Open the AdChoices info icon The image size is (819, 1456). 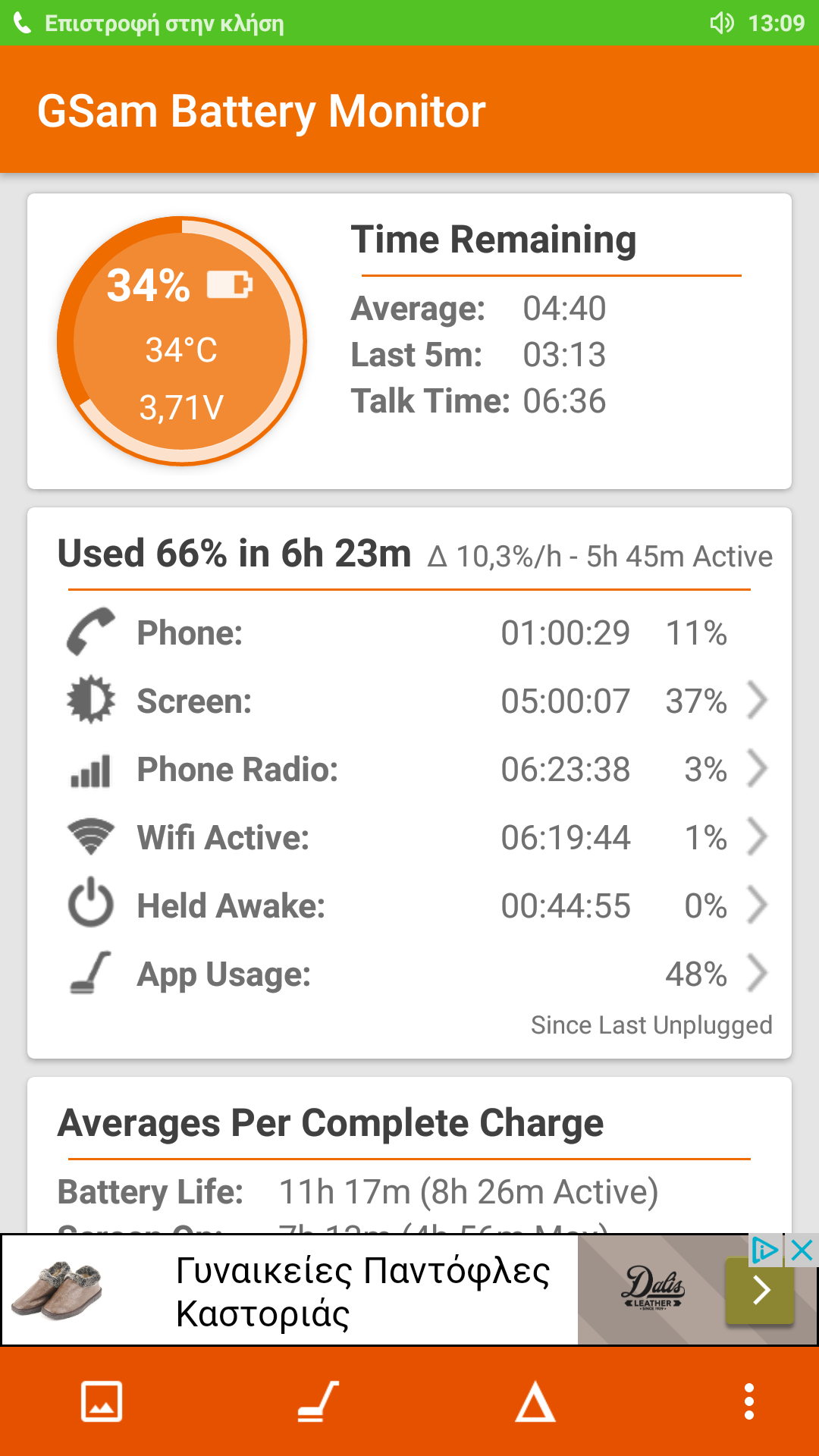[x=764, y=1250]
